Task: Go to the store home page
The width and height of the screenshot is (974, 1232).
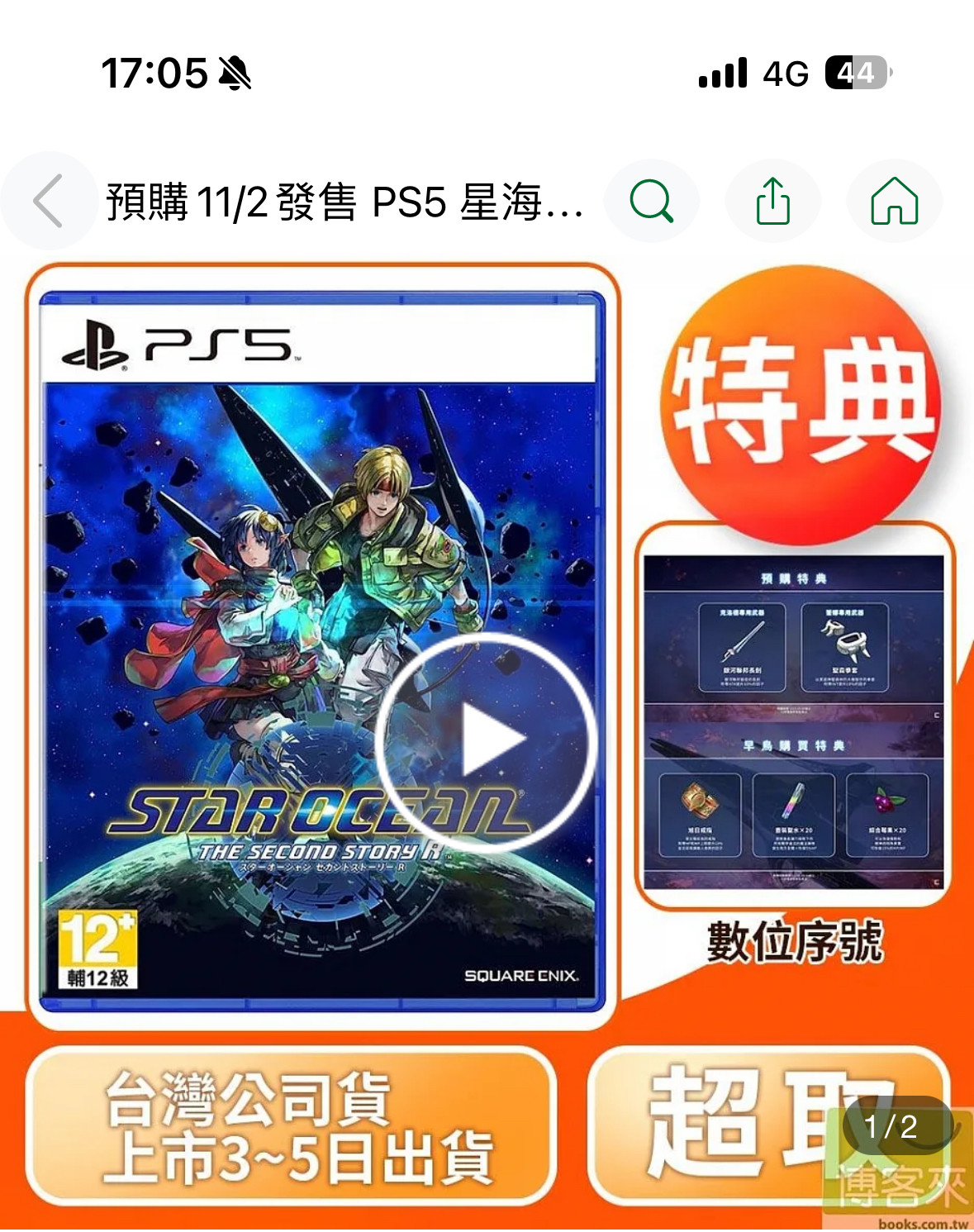Action: coord(895,201)
